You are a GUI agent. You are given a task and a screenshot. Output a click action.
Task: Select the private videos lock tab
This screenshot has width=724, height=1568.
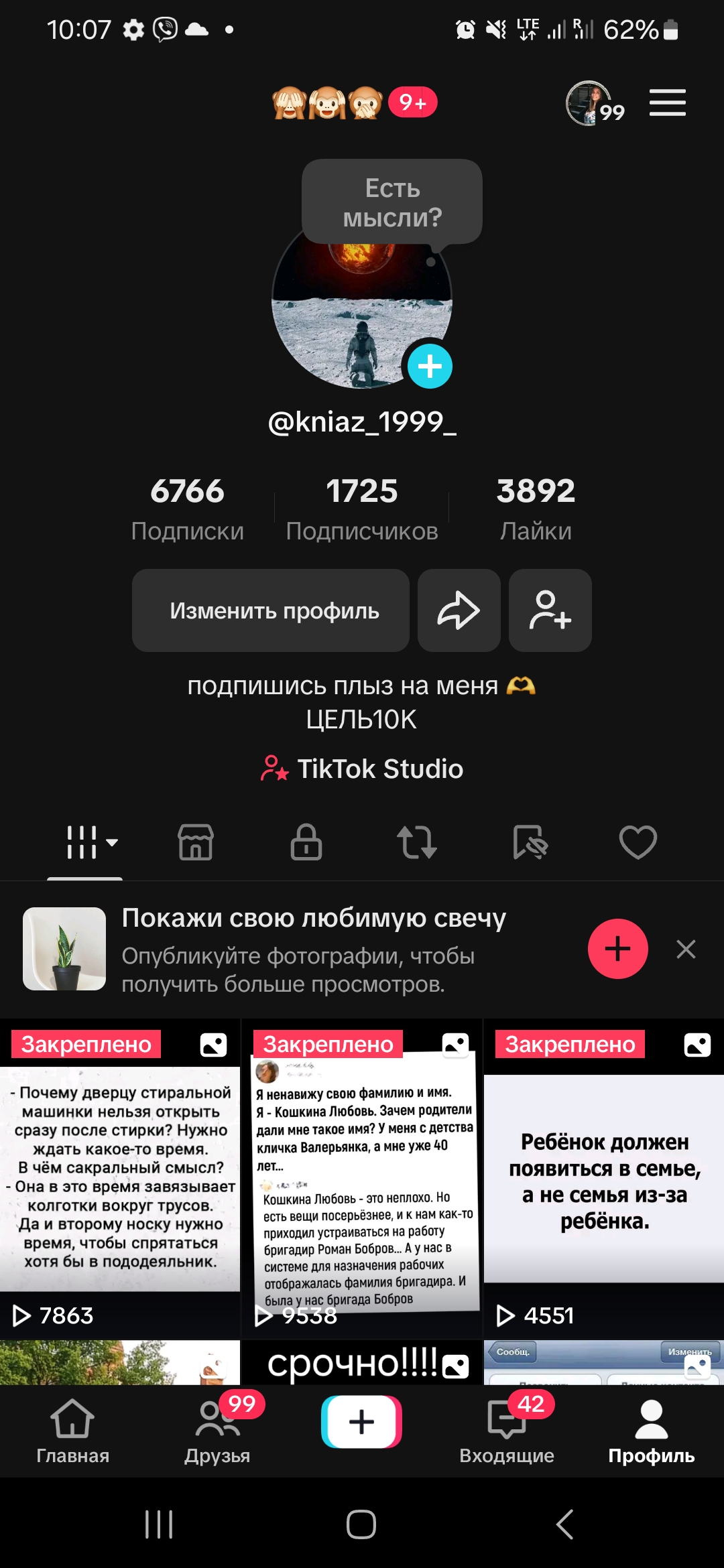click(306, 843)
